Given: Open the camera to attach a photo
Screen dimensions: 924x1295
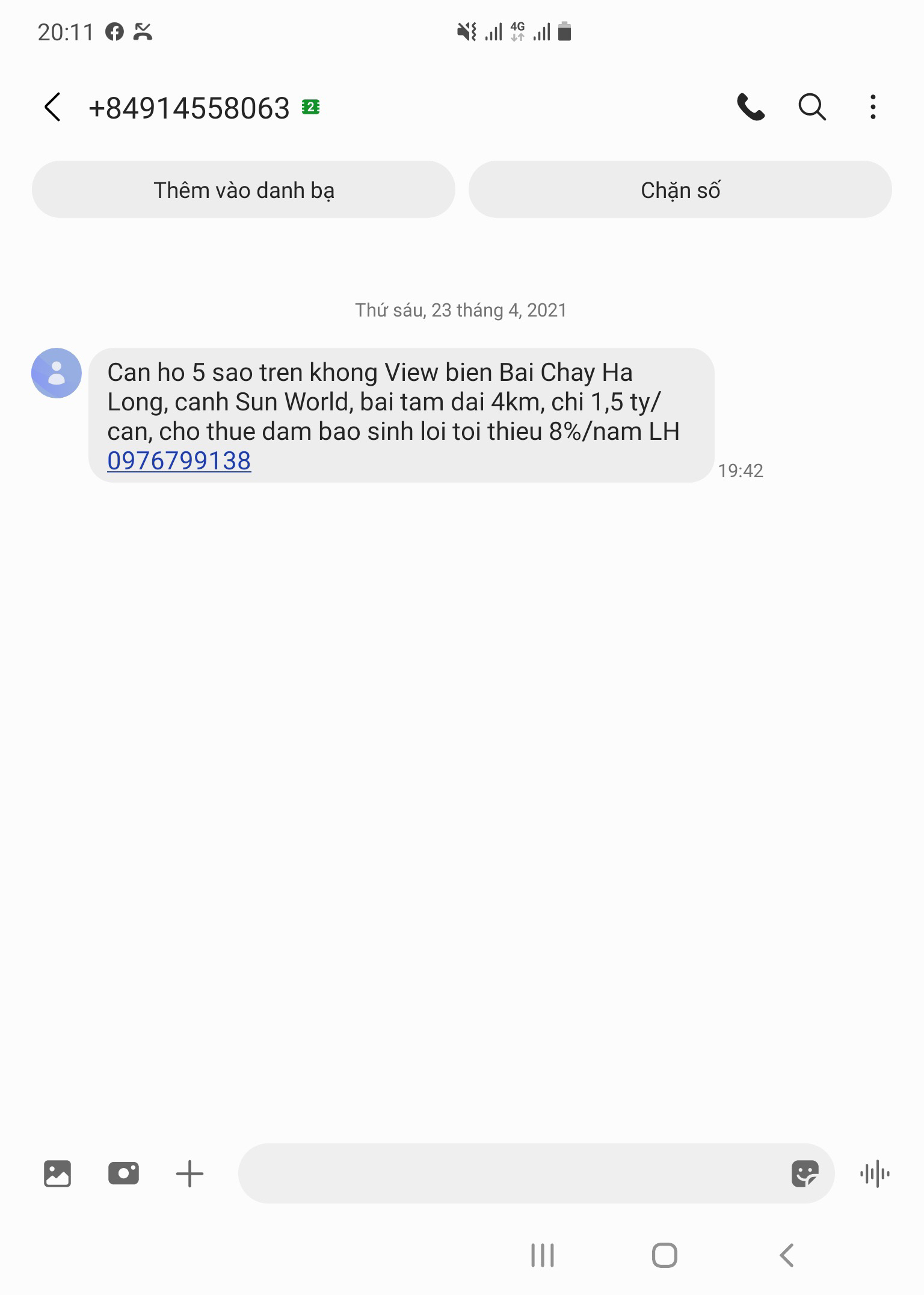Looking at the screenshot, I should pyautogui.click(x=123, y=1173).
